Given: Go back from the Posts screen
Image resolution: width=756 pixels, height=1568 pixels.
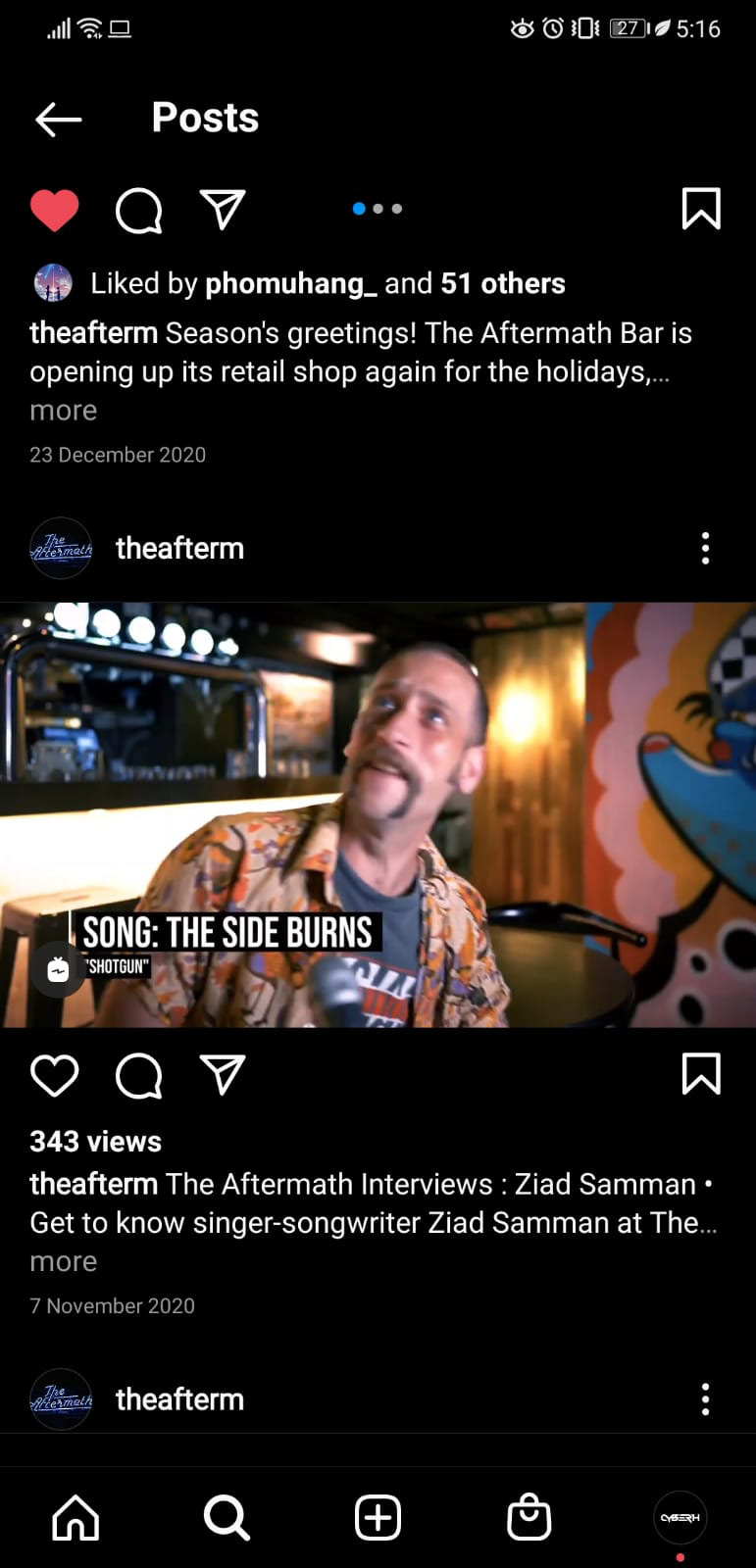Looking at the screenshot, I should 58,120.
